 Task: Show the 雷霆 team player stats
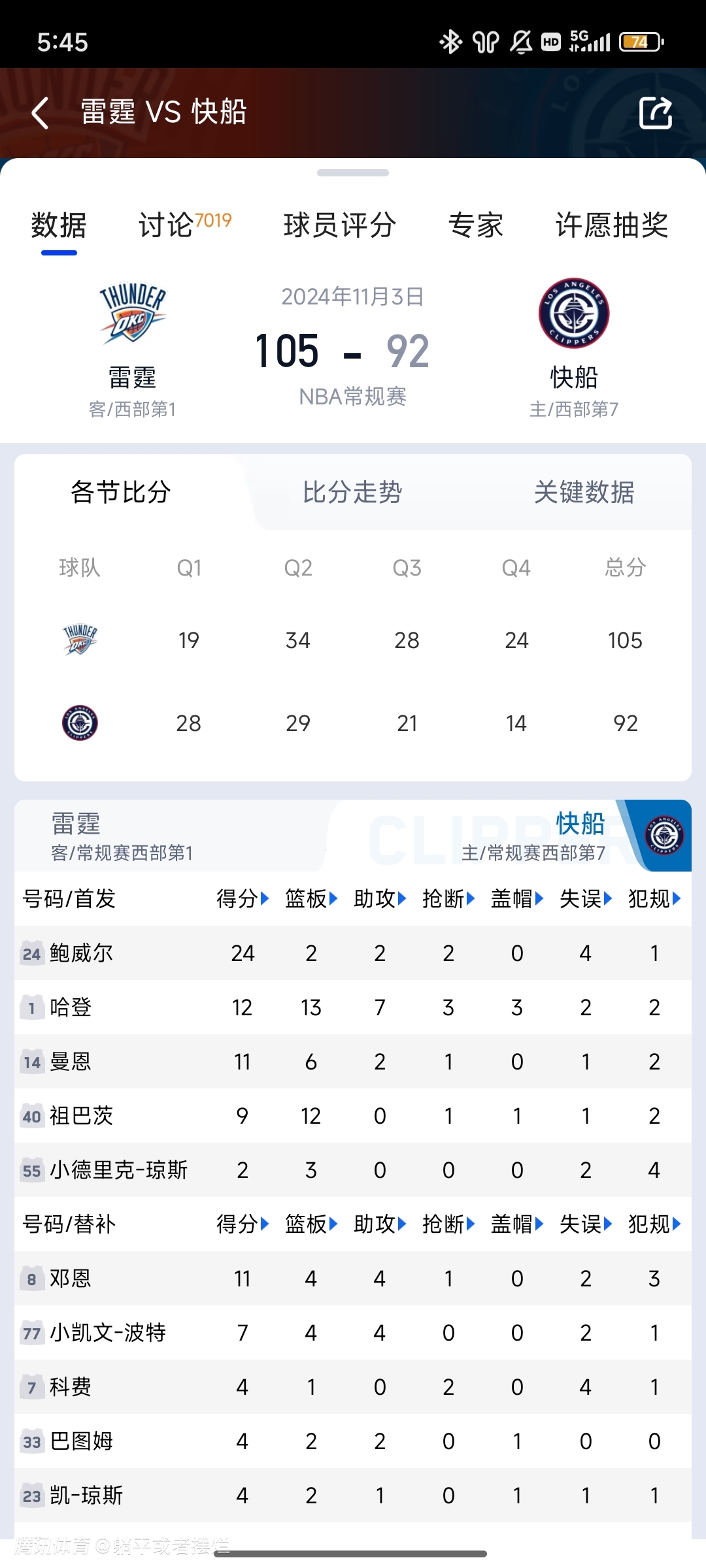pyautogui.click(x=122, y=836)
